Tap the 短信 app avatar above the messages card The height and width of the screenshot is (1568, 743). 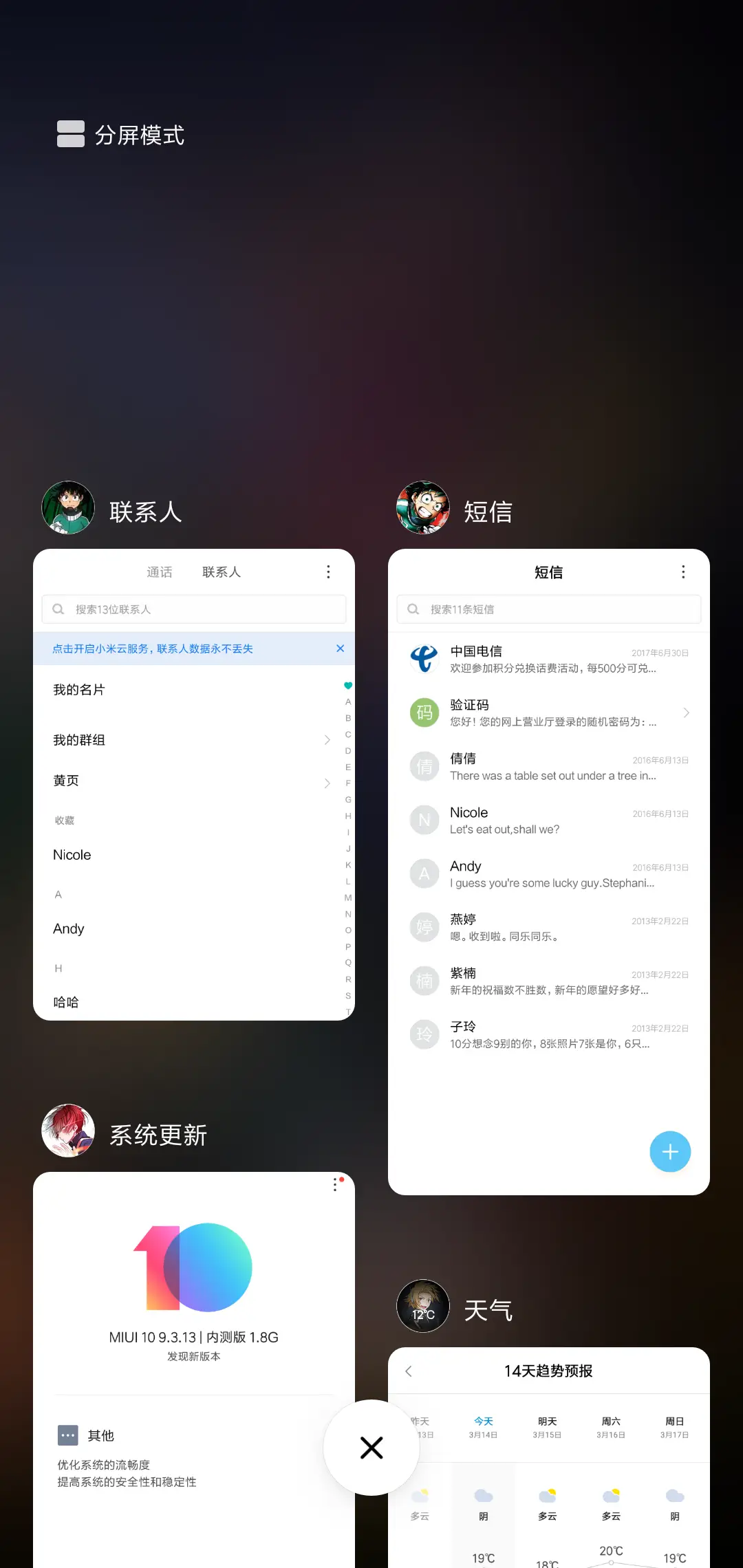tap(422, 508)
